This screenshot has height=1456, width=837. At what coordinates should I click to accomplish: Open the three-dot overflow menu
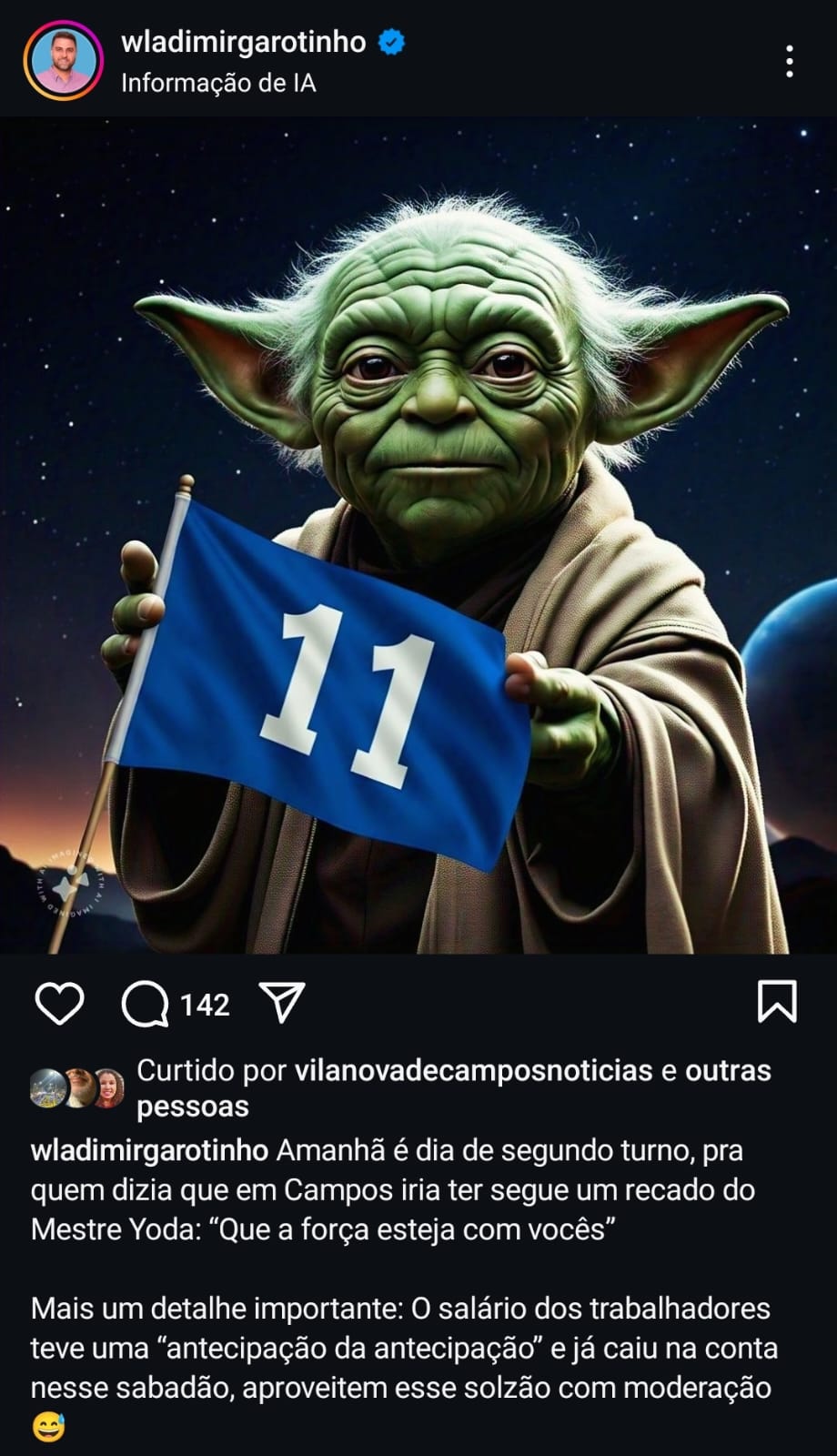point(789,61)
